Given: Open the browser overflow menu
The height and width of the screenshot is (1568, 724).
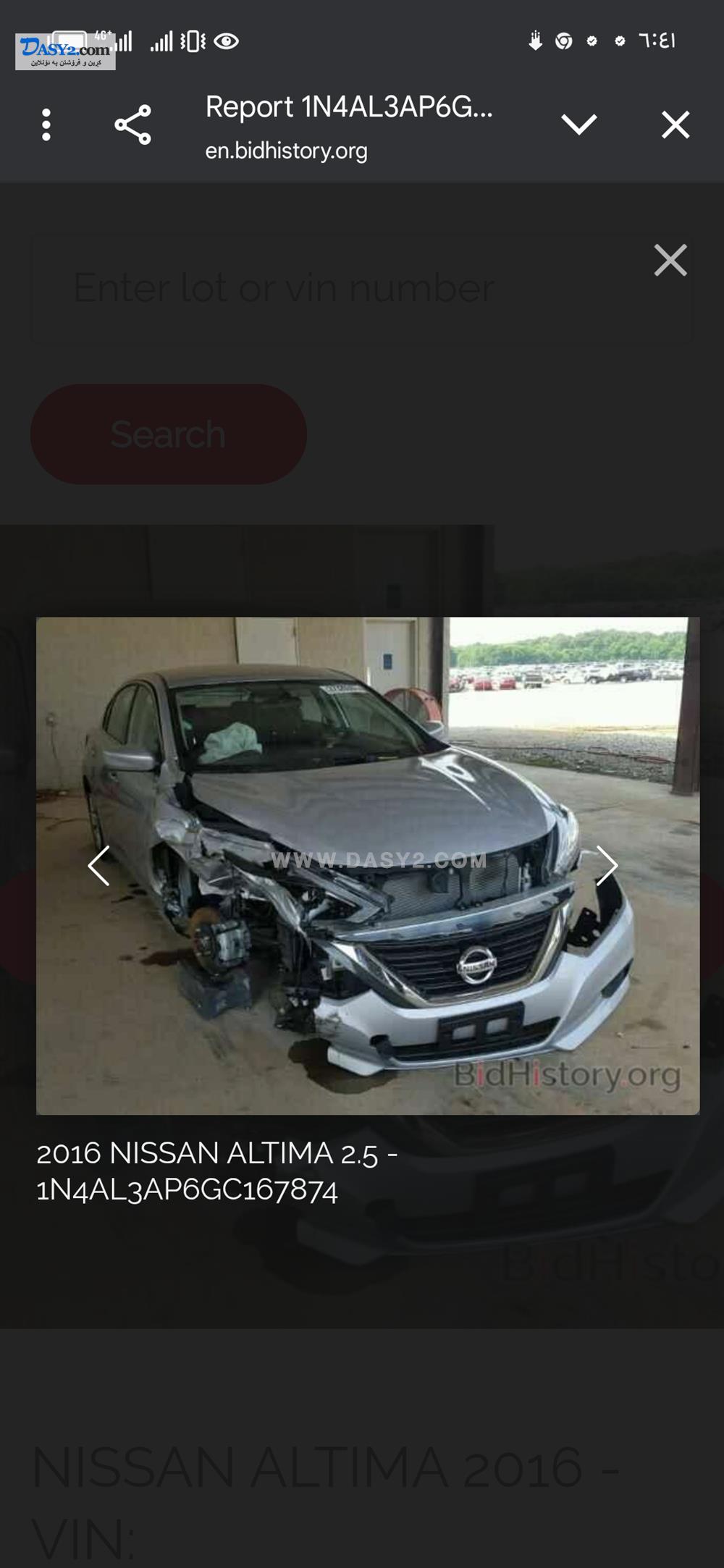Looking at the screenshot, I should [46, 125].
